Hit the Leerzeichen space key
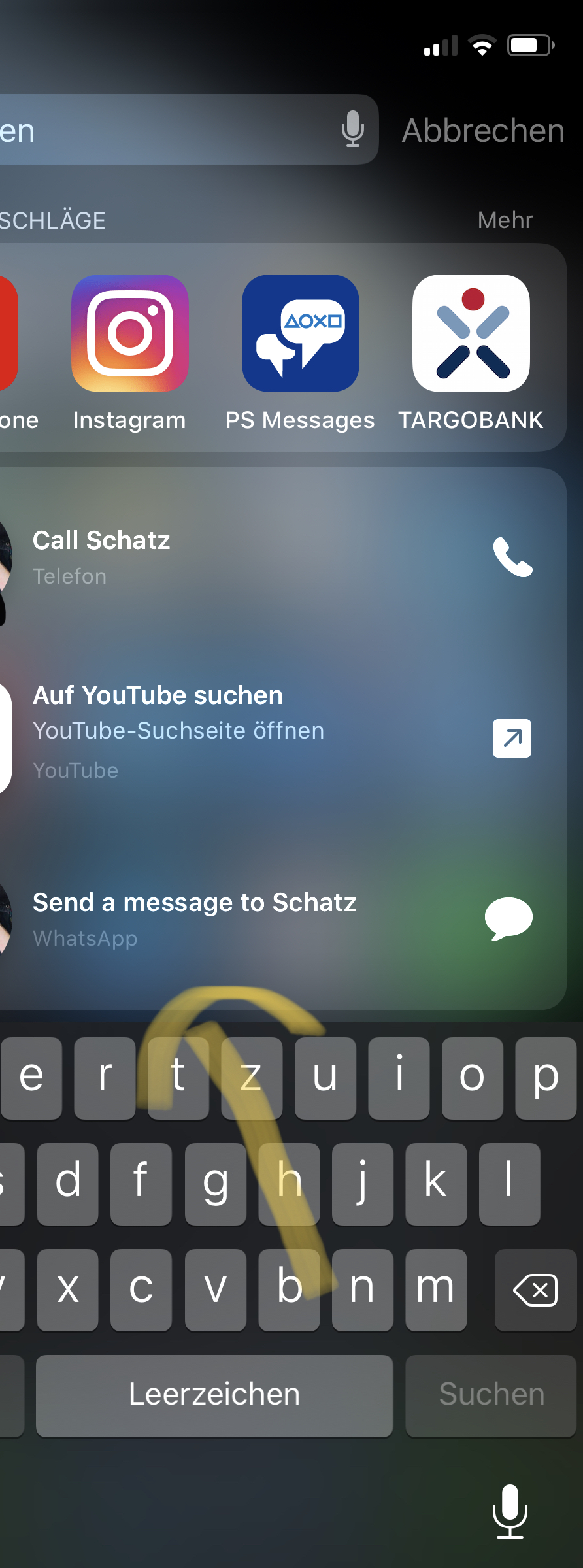583x1568 pixels. [x=214, y=1395]
